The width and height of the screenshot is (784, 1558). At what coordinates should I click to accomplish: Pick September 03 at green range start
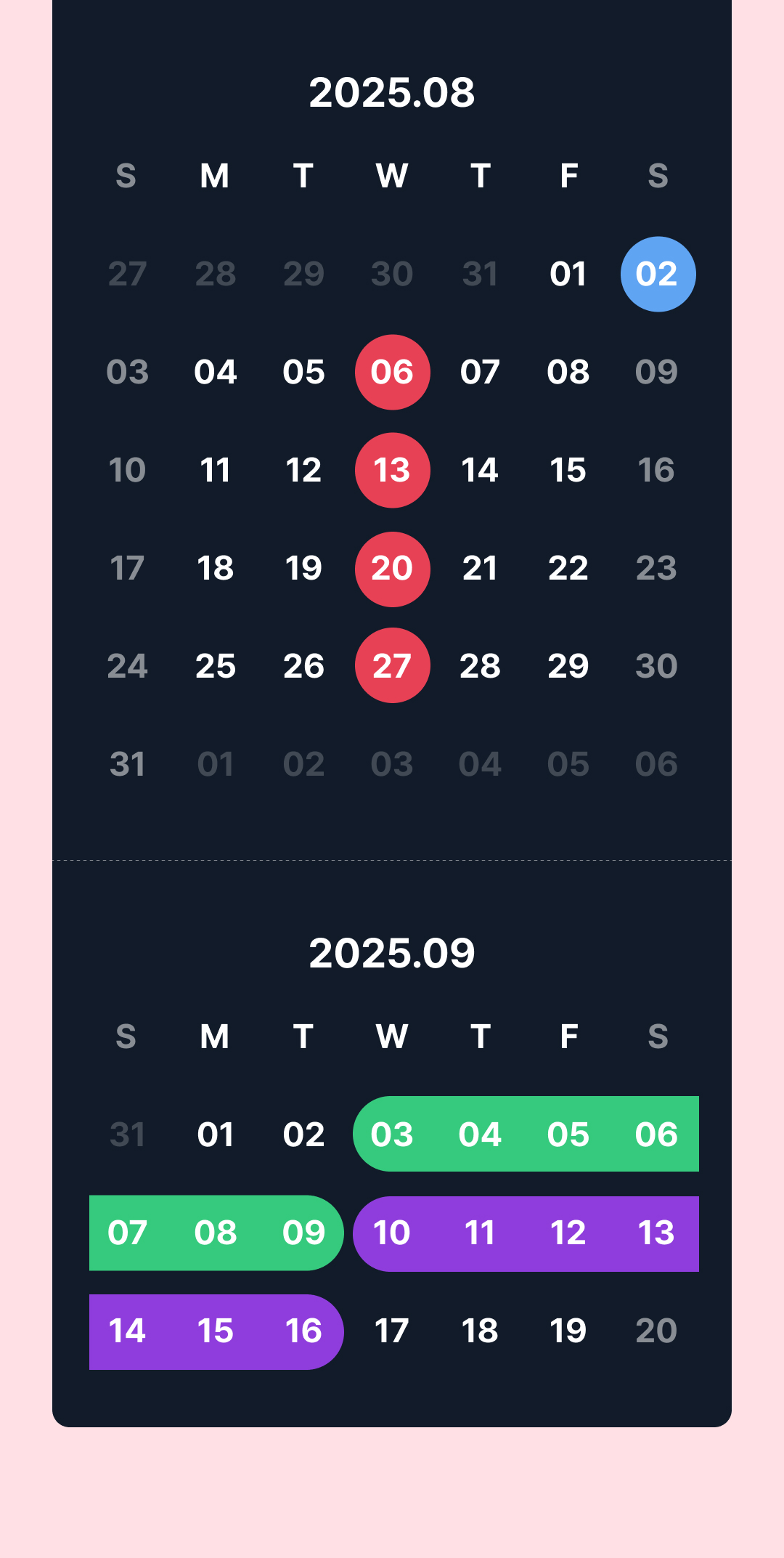[392, 1134]
